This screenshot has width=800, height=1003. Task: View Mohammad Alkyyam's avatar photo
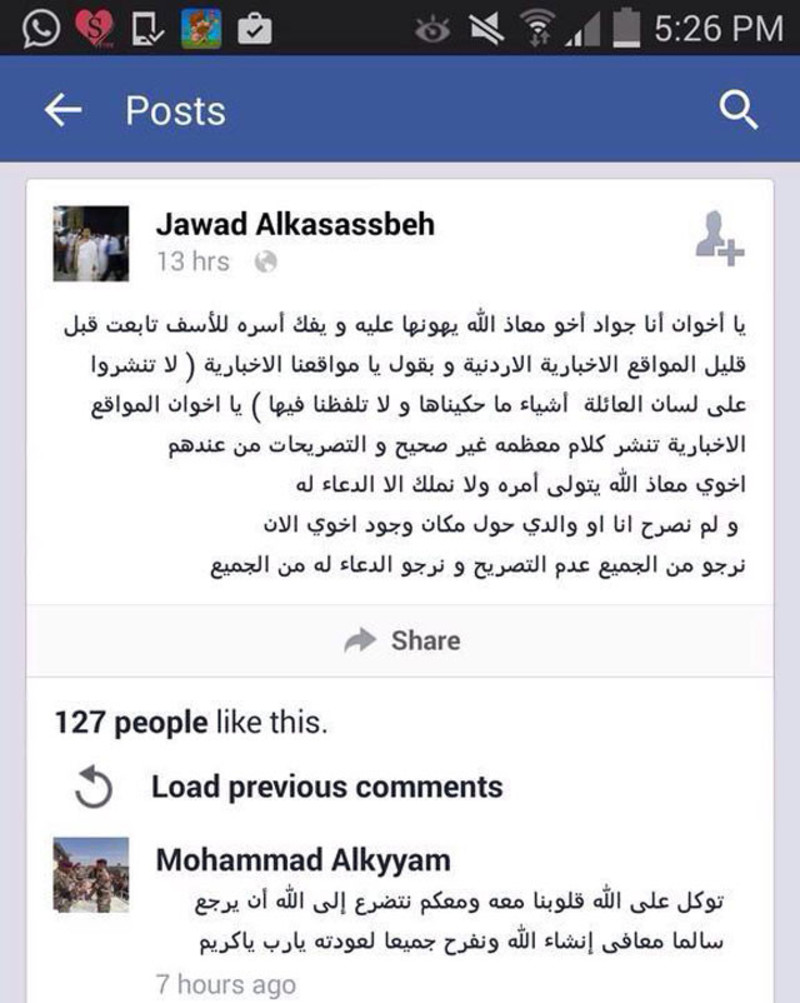pyautogui.click(x=91, y=874)
